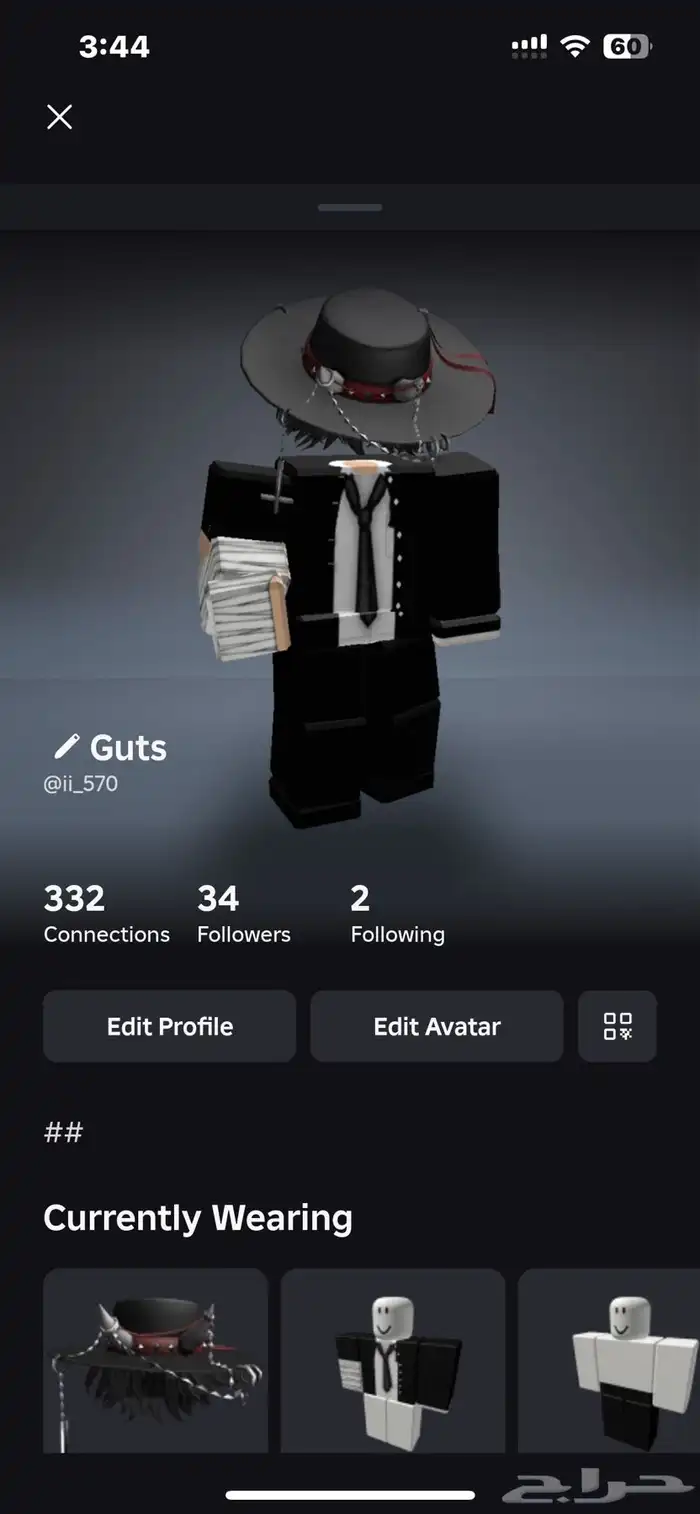The height and width of the screenshot is (1514, 700).
Task: Open the black suit with tie item
Action: coord(393,1360)
